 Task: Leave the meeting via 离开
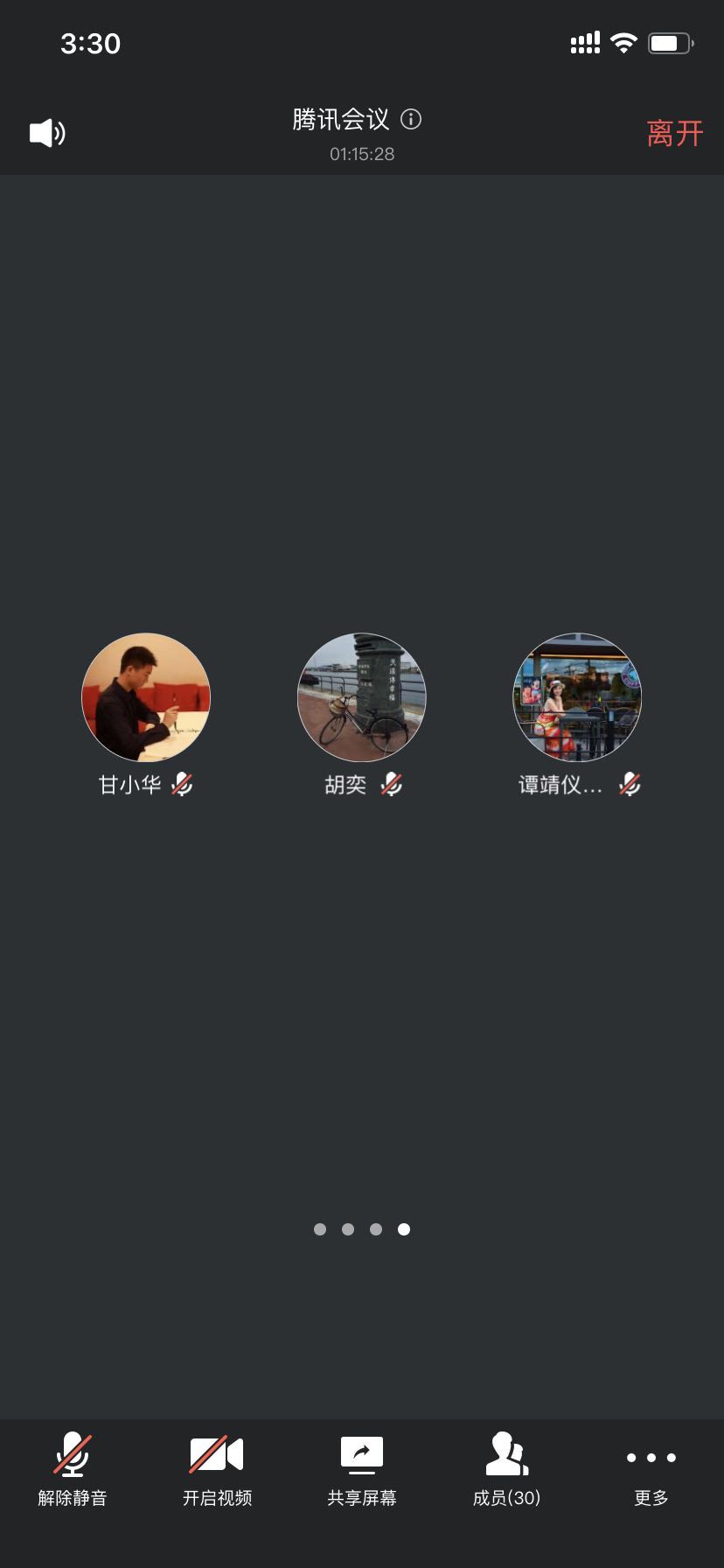(674, 133)
